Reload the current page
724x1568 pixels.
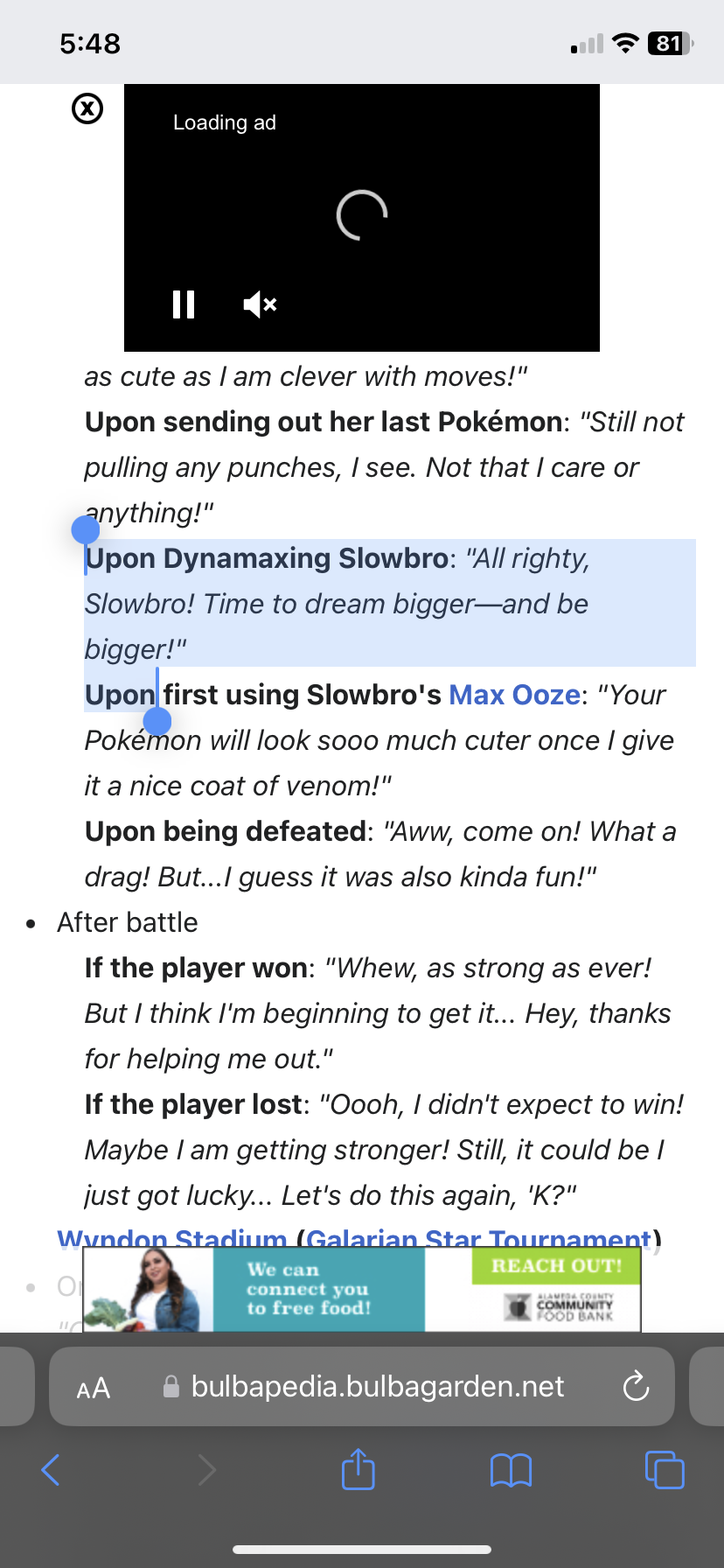(x=636, y=1386)
